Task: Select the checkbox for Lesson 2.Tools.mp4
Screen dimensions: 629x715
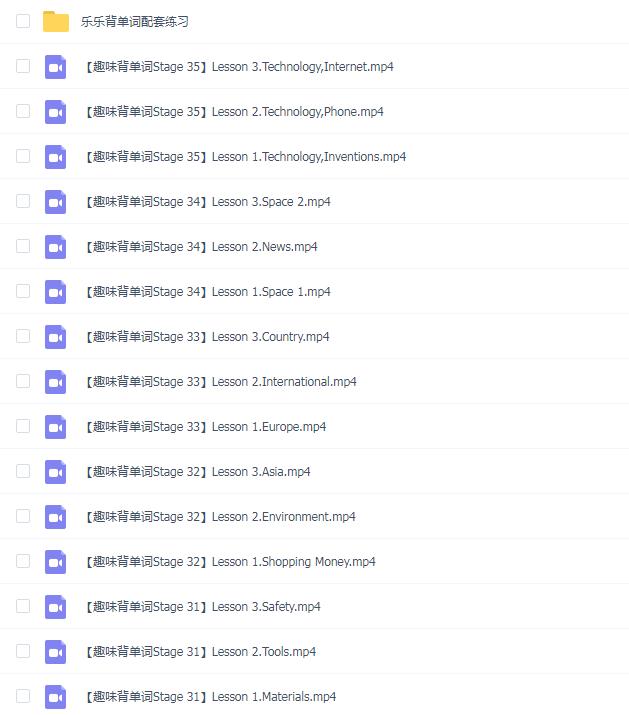Action: click(x=23, y=651)
